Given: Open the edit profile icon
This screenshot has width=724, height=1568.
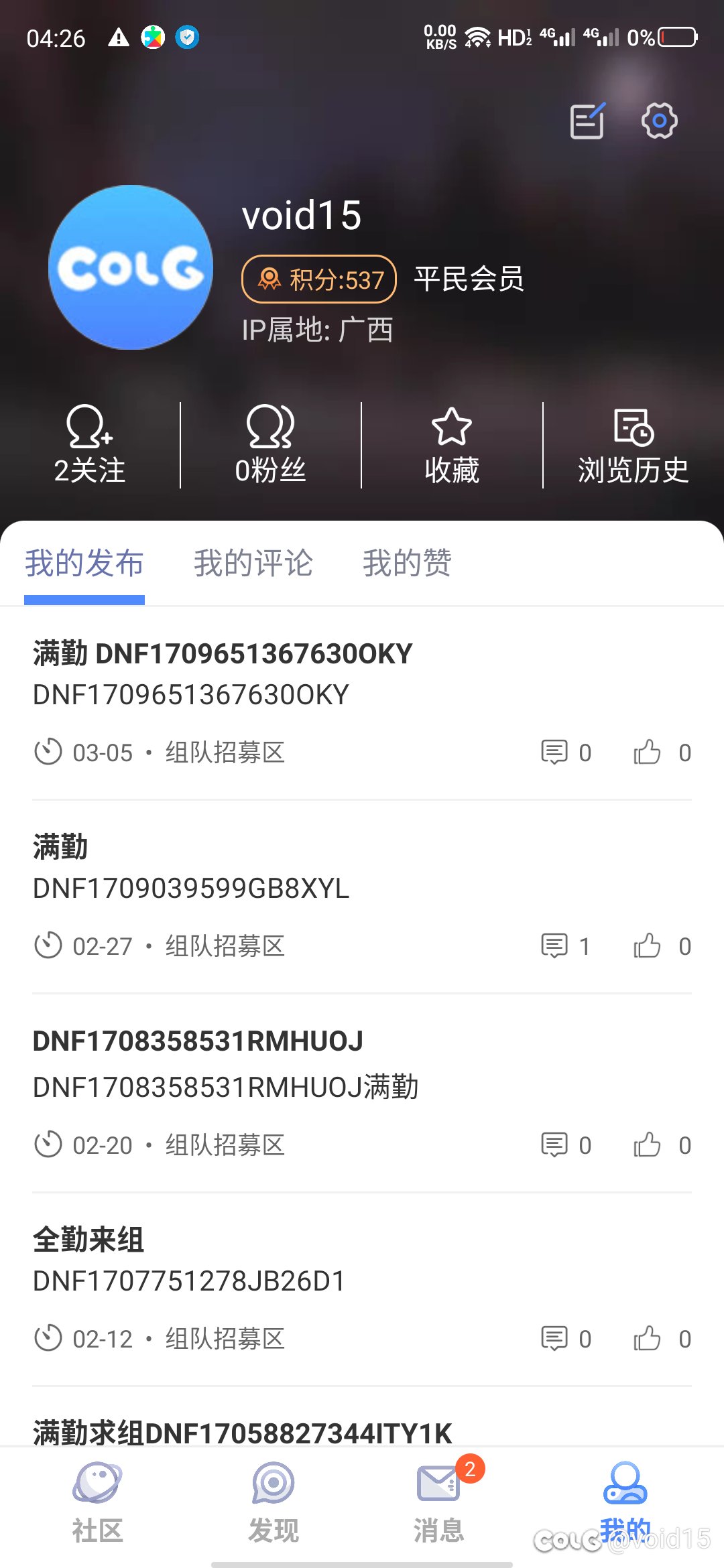Looking at the screenshot, I should tap(588, 121).
